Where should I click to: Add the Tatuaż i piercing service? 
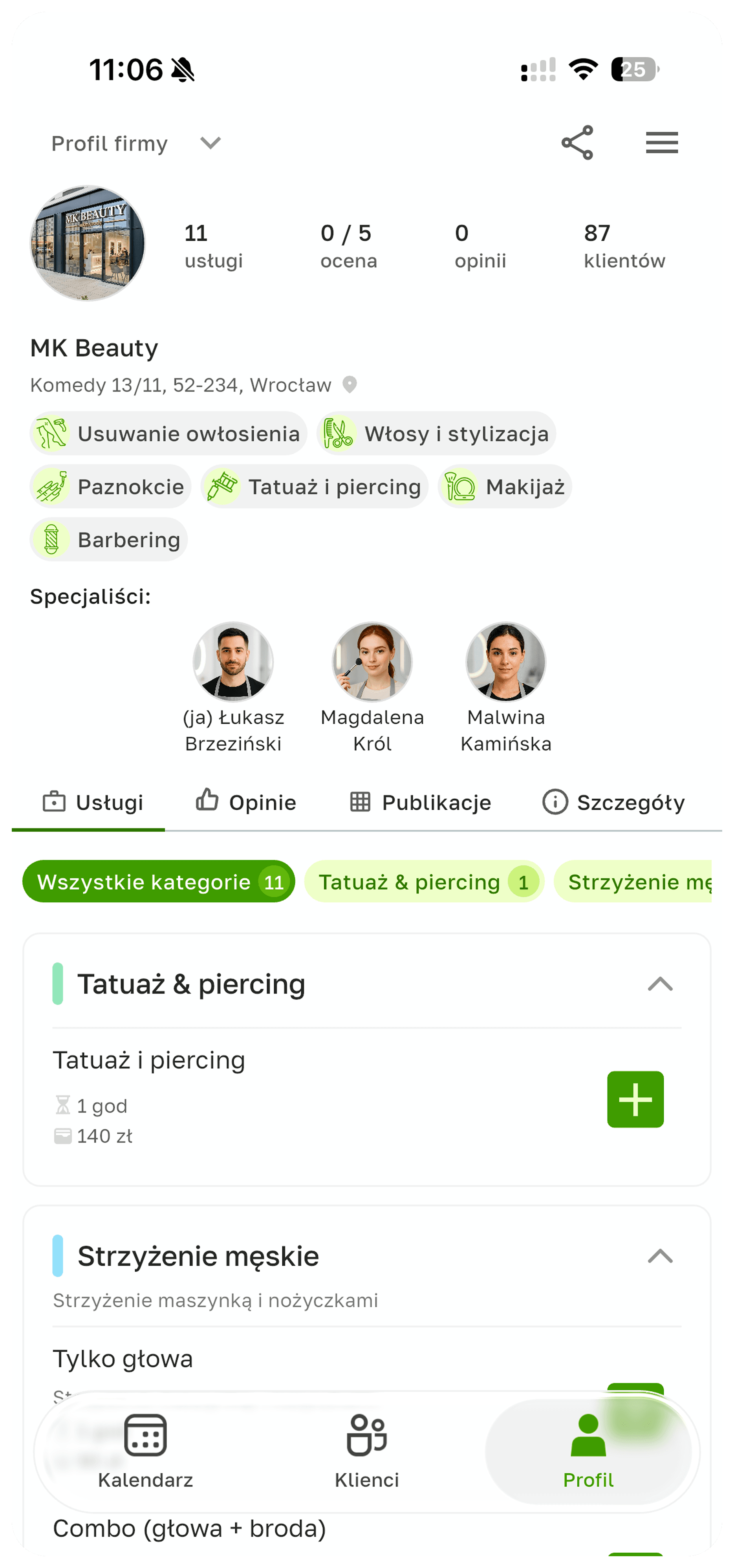tap(635, 1099)
